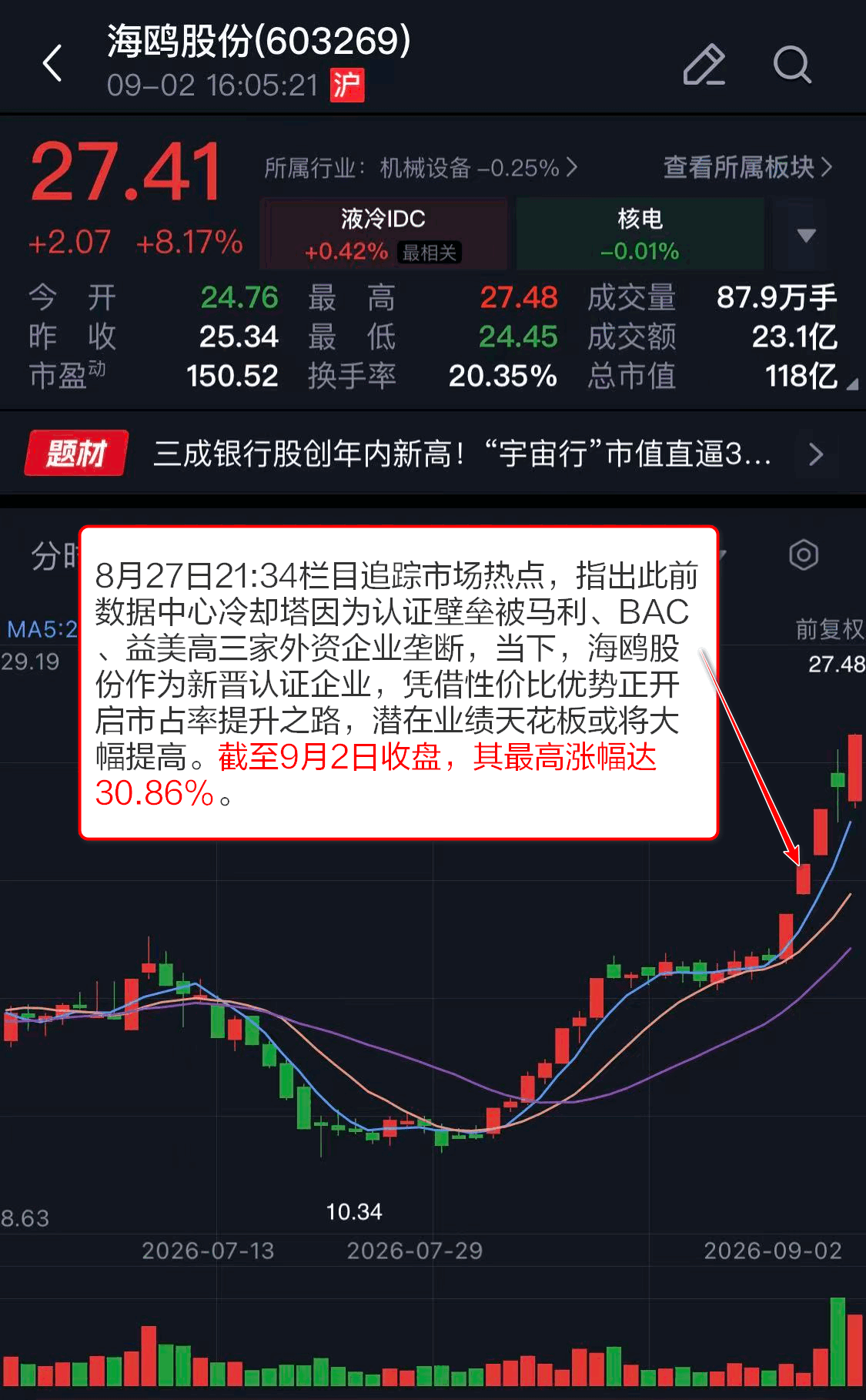Select the 核电 concept chip

click(640, 234)
